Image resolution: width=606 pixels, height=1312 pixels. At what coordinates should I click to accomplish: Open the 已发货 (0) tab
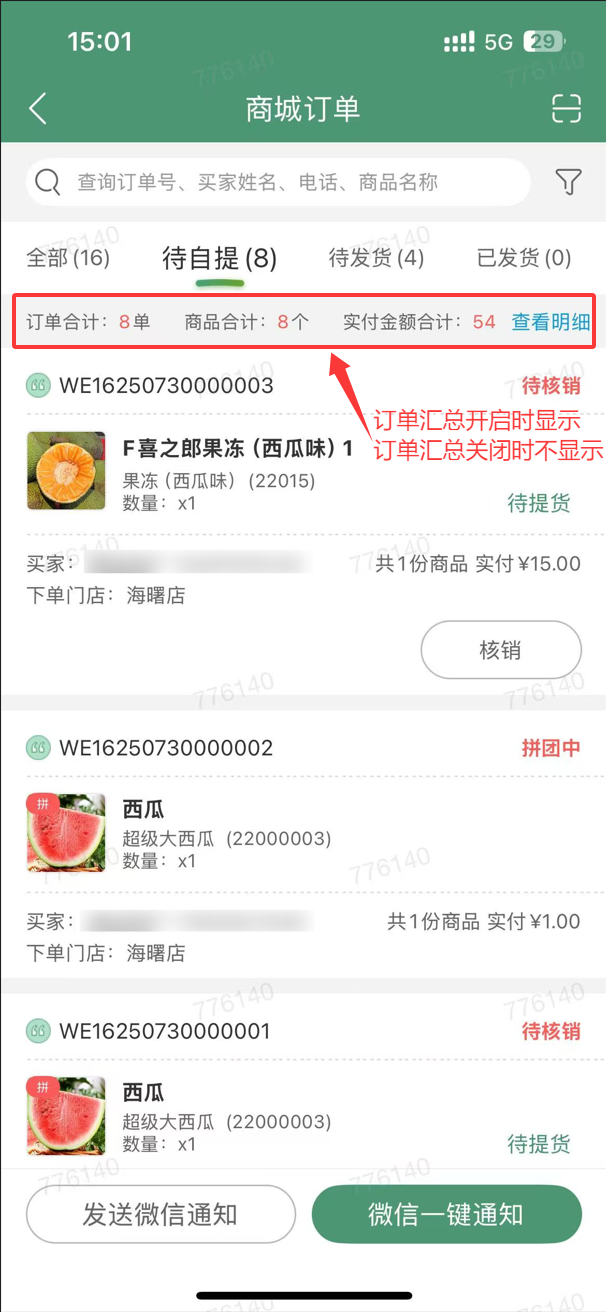tap(524, 258)
